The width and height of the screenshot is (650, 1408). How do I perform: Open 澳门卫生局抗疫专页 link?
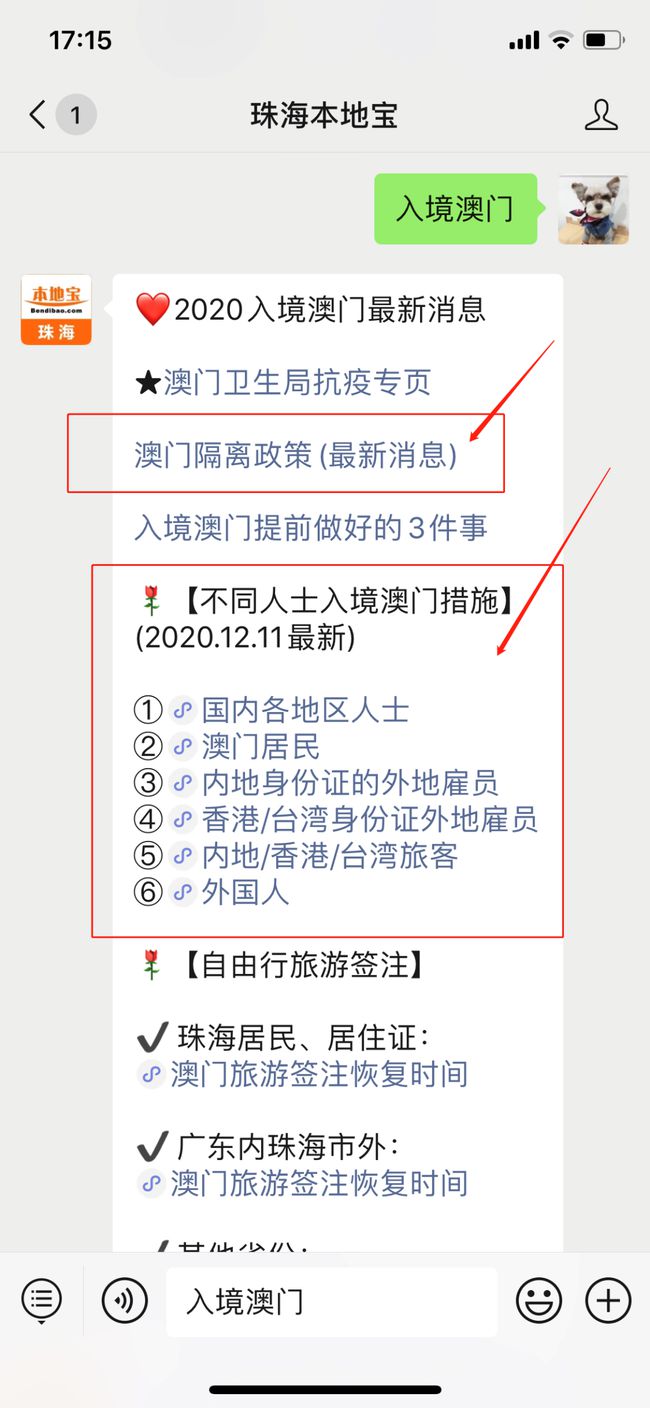pos(296,381)
